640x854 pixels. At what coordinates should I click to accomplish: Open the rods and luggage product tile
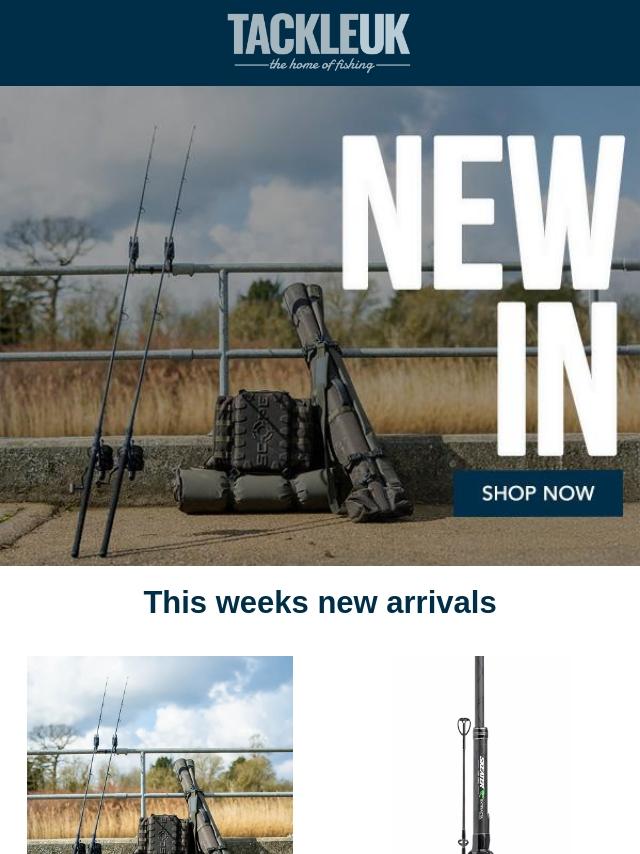[x=160, y=755]
